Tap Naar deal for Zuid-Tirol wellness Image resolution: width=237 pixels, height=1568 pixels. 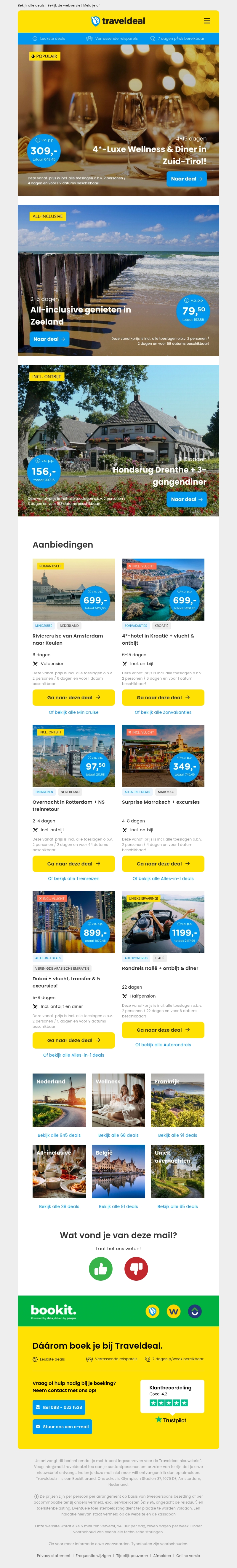point(187,179)
